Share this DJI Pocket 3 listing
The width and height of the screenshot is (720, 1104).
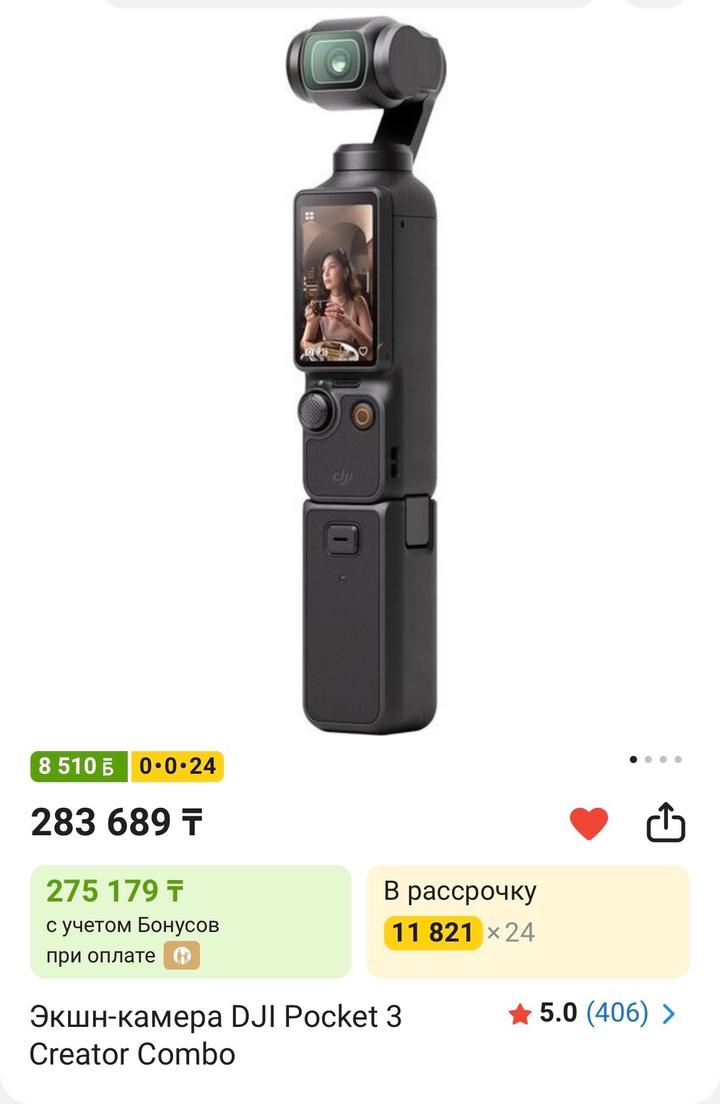pos(665,823)
